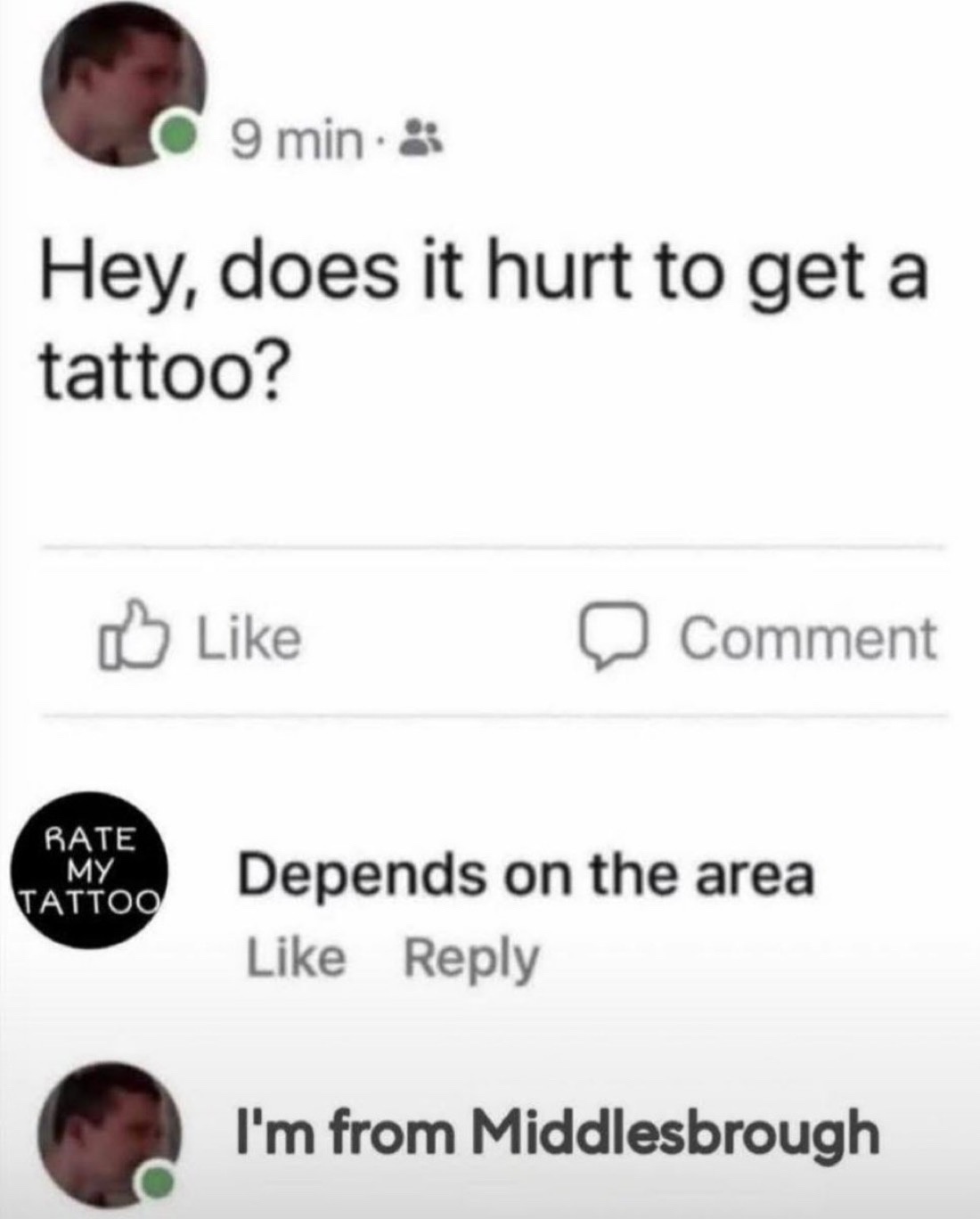Open the Rate My Tattoo commenter name
Image resolution: width=980 pixels, height=1219 pixels.
pos(89,869)
